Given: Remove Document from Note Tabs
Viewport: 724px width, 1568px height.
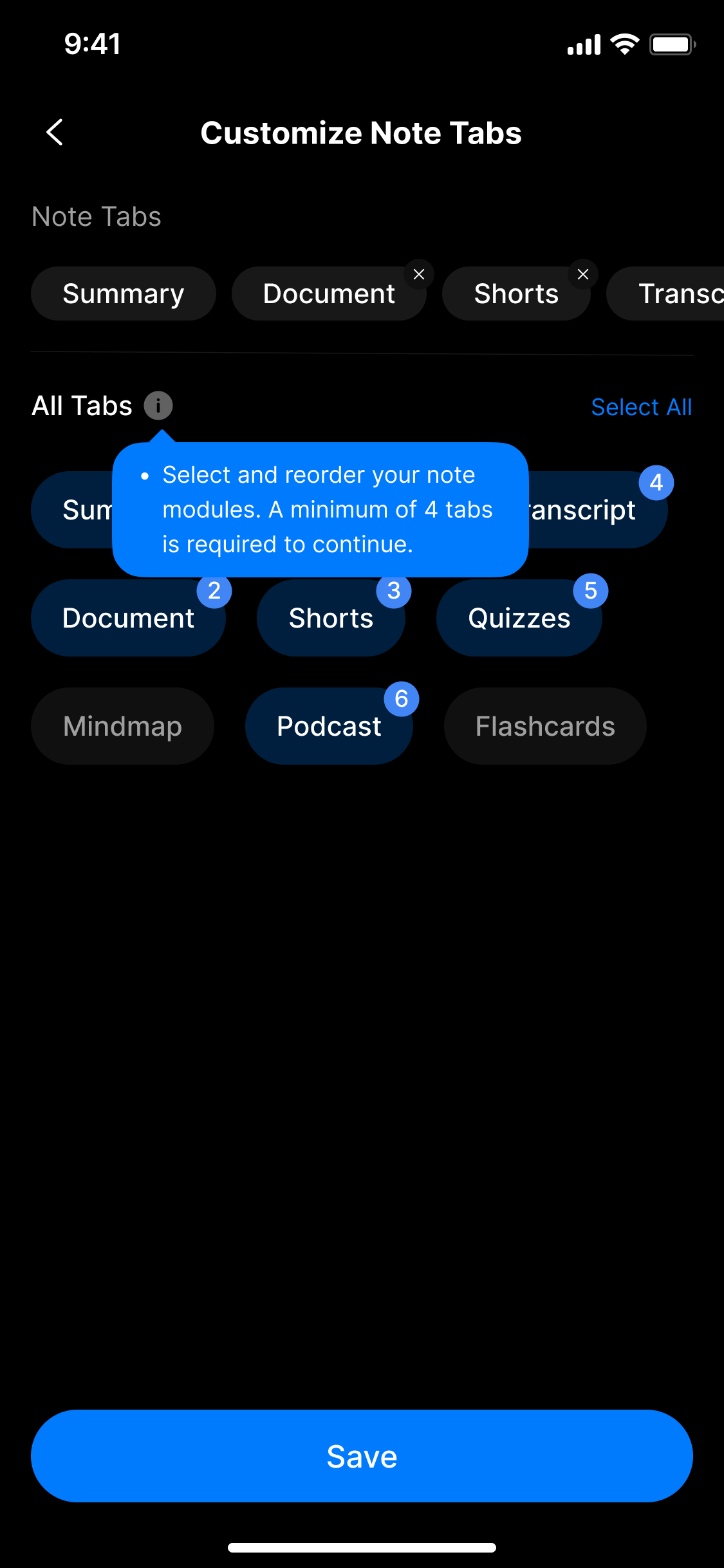Looking at the screenshot, I should [x=419, y=275].
